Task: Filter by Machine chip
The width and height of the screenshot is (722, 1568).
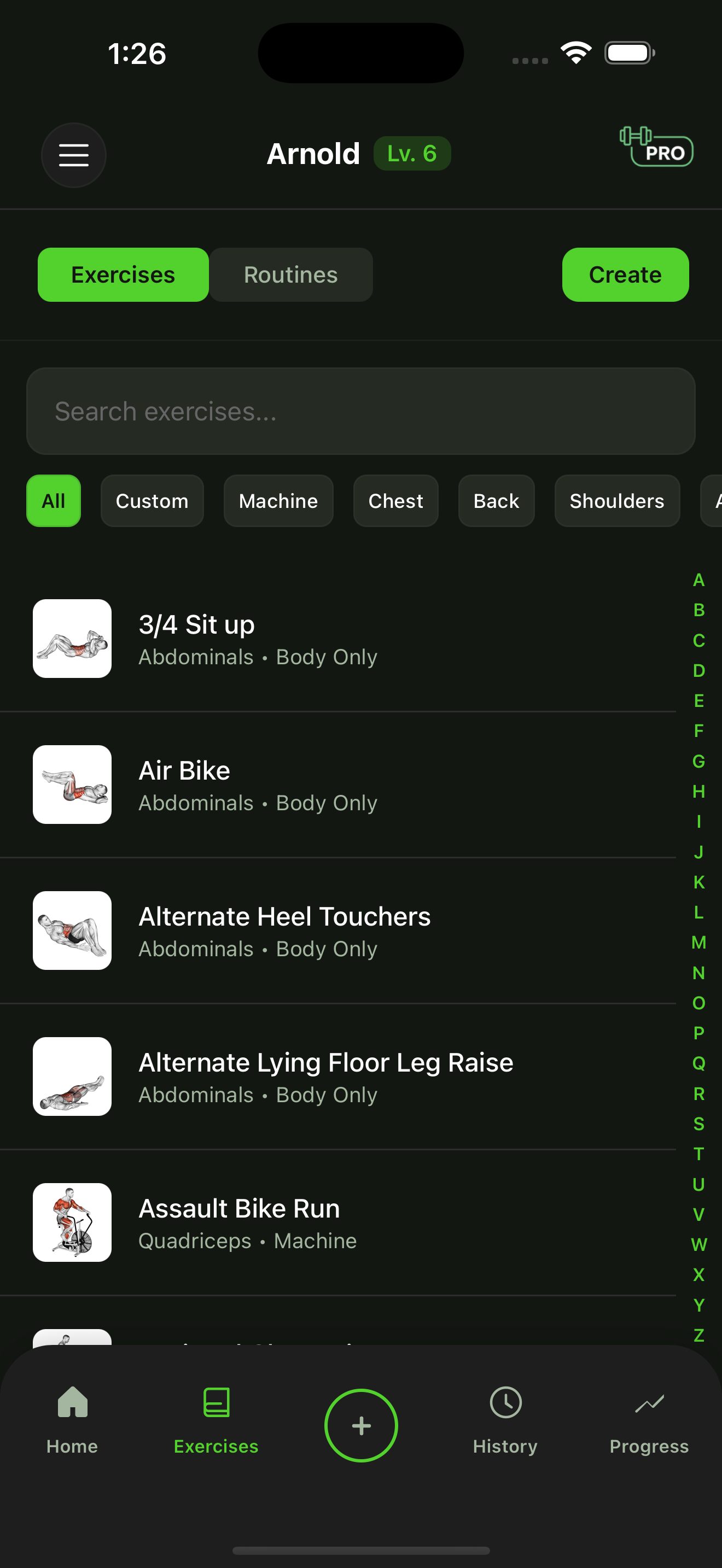Action: click(x=278, y=501)
